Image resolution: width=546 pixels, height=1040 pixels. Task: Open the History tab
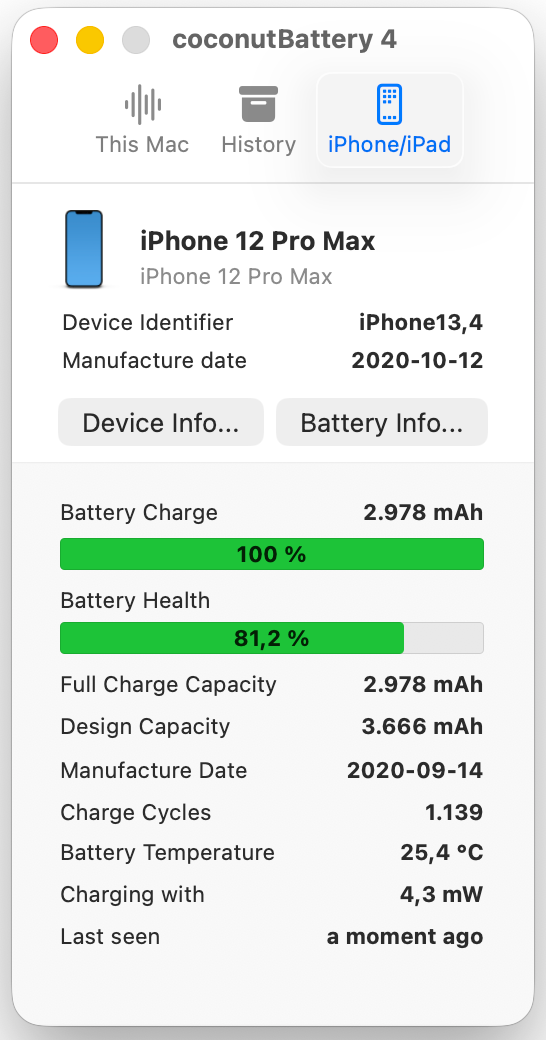click(259, 120)
